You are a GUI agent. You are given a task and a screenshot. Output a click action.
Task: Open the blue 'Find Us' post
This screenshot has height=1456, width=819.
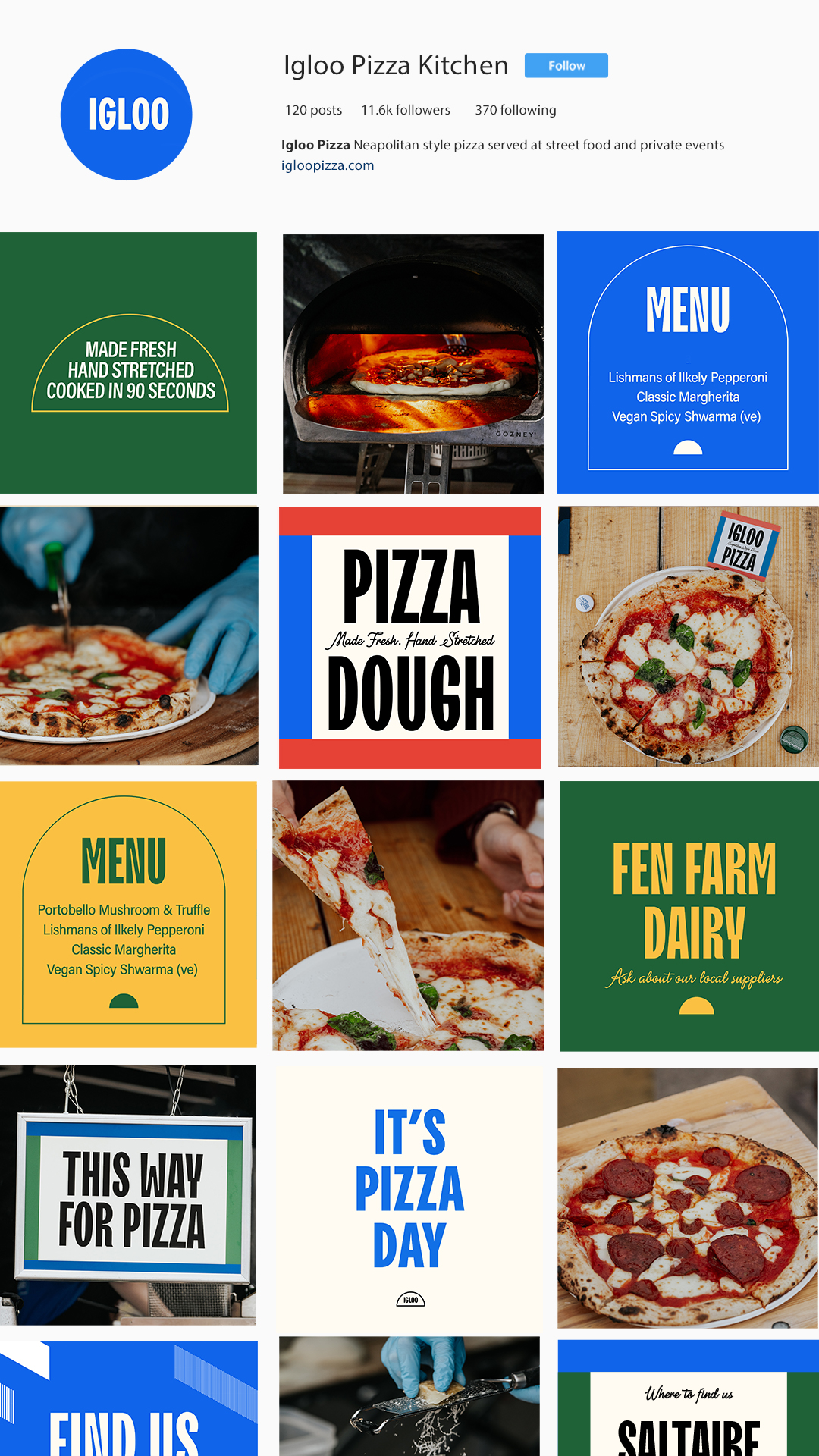coord(128,1399)
